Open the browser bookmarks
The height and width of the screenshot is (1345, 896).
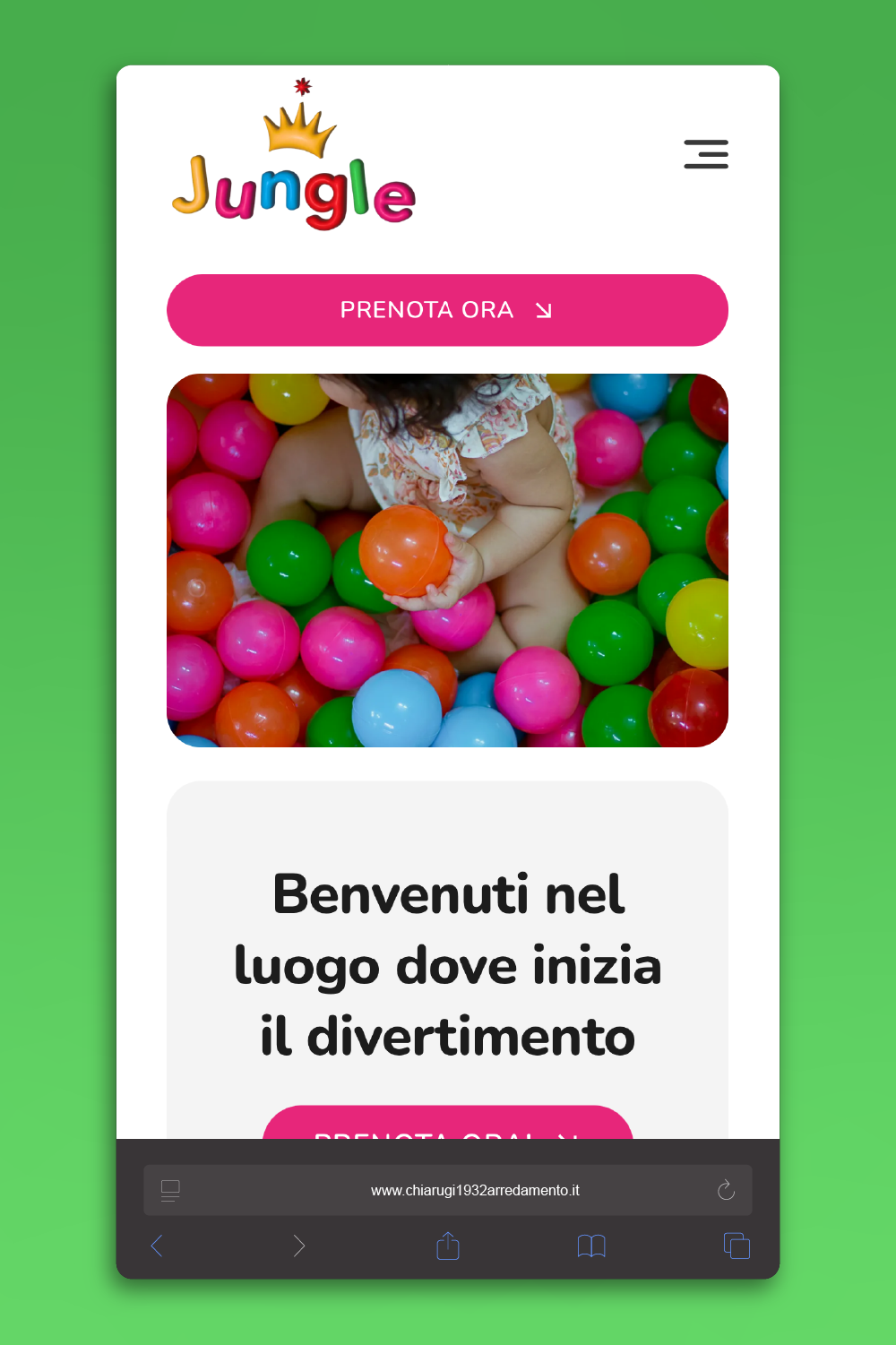coord(591,1246)
